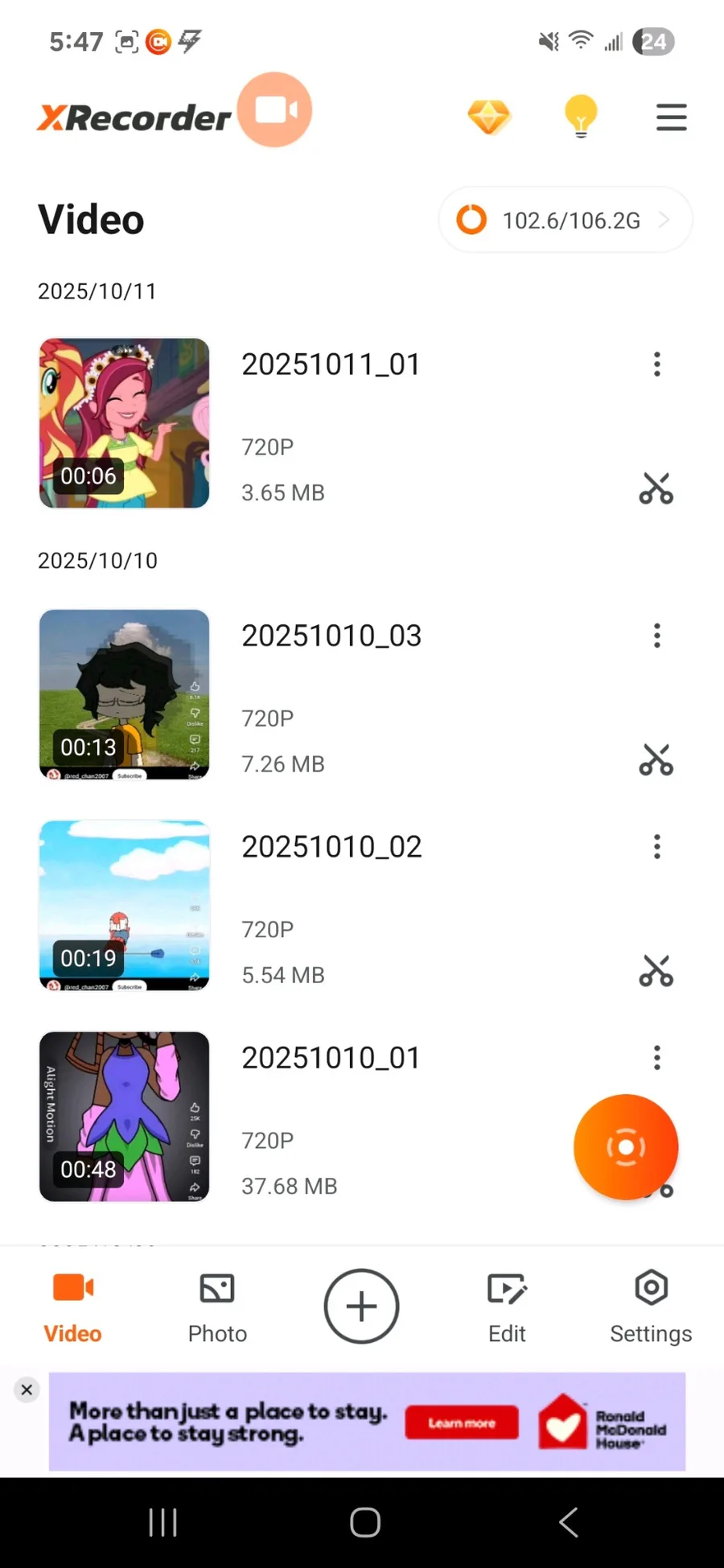Open more options for 20251010_02
The width and height of the screenshot is (724, 1568).
click(x=657, y=846)
